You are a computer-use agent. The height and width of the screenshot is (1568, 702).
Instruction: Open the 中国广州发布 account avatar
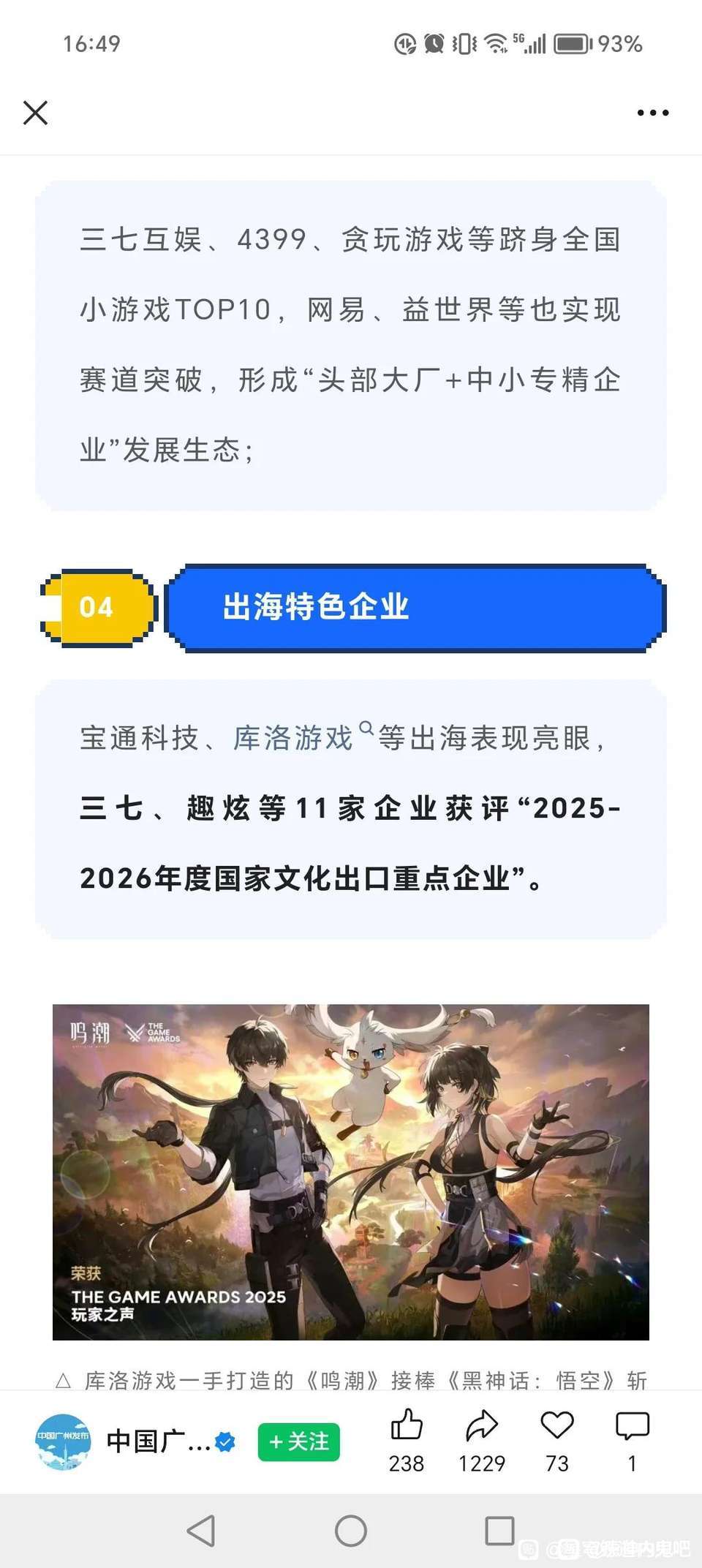tap(64, 1441)
